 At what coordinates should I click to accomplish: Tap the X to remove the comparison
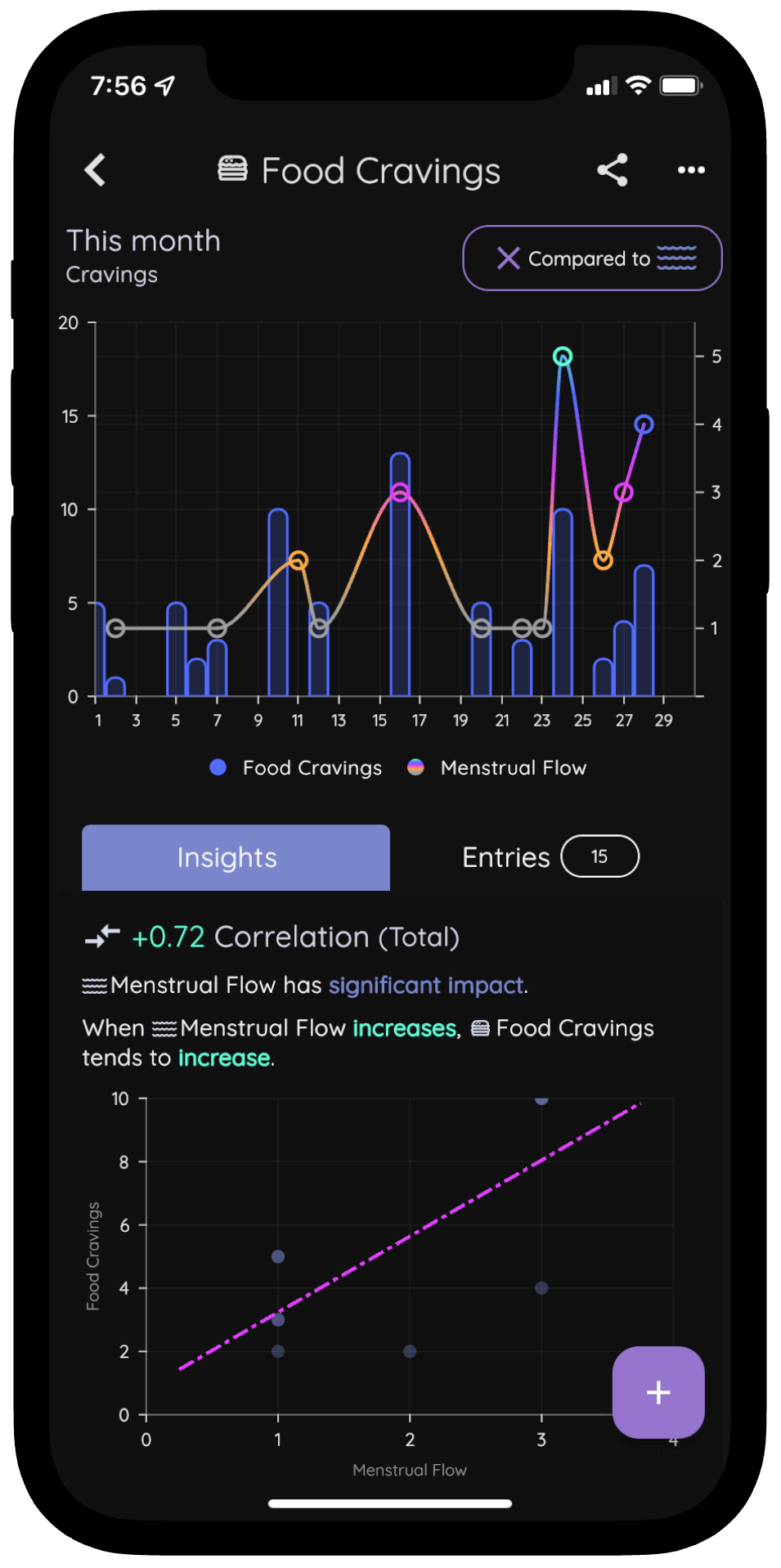coord(509,258)
